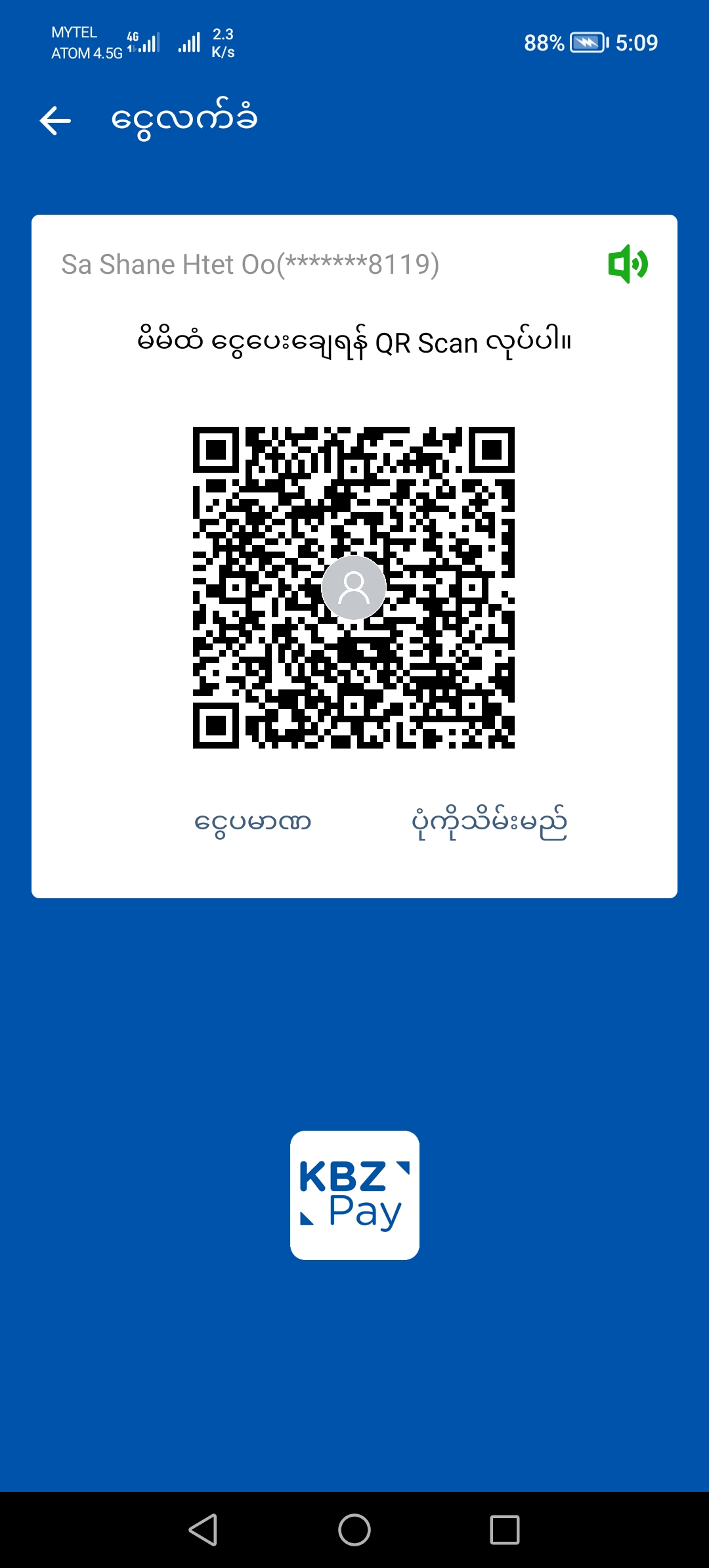The width and height of the screenshot is (709, 1568).
Task: Tap ပုံကိုသိမ်းမည် to save the image
Action: (x=489, y=822)
